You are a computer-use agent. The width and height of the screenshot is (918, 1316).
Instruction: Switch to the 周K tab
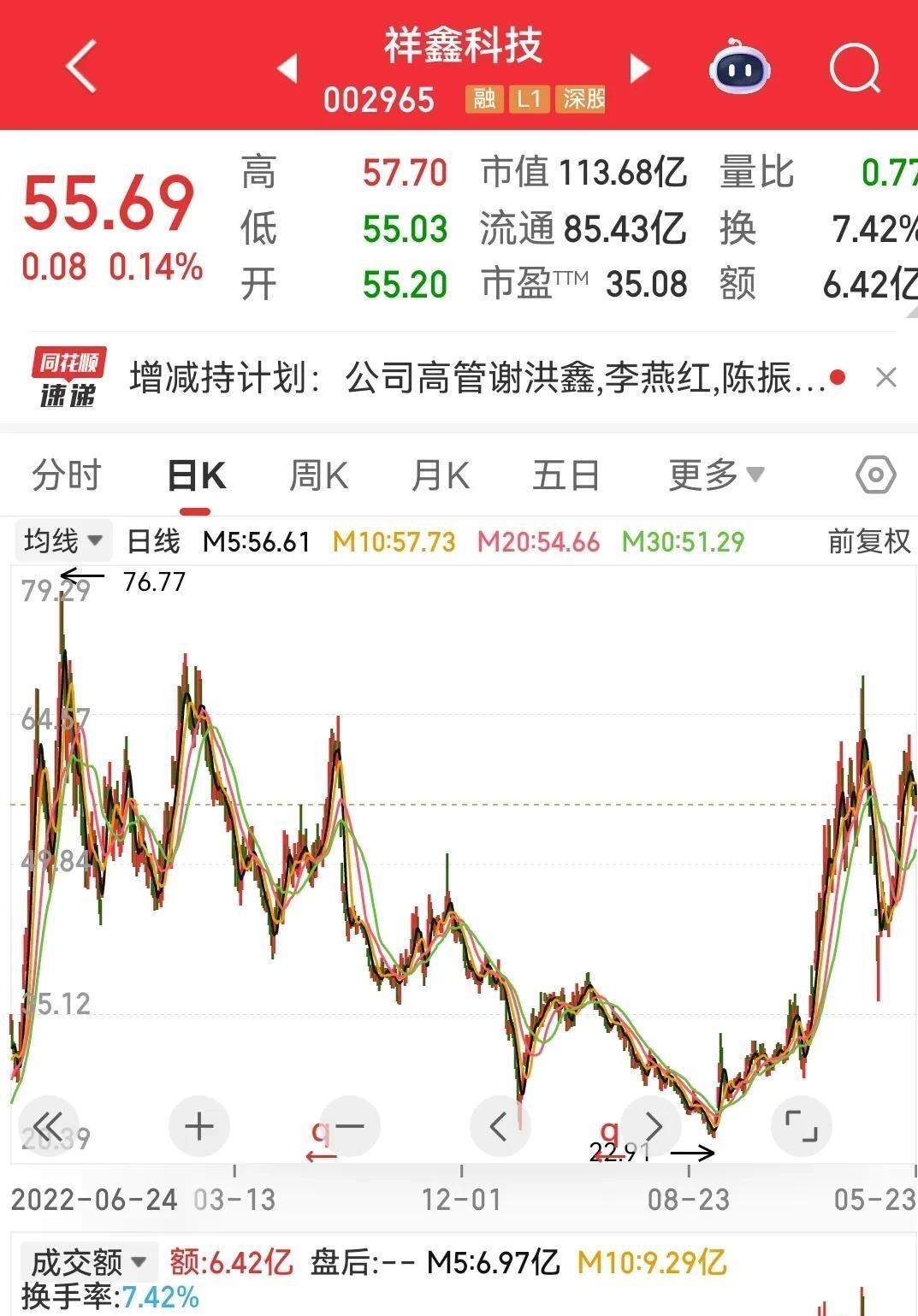318,475
